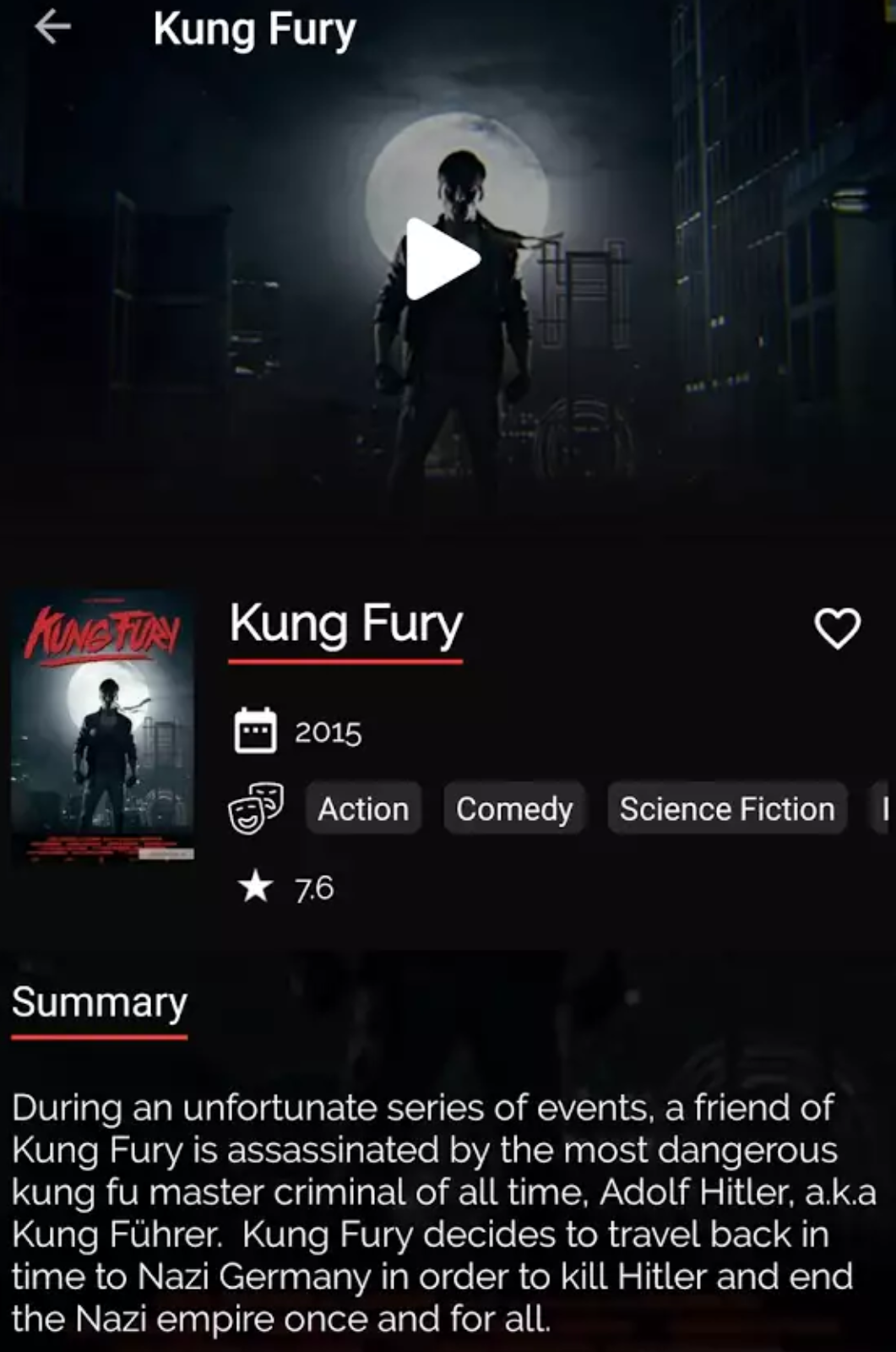Open the Science Fiction genre chip
This screenshot has width=896, height=1352.
pos(727,809)
